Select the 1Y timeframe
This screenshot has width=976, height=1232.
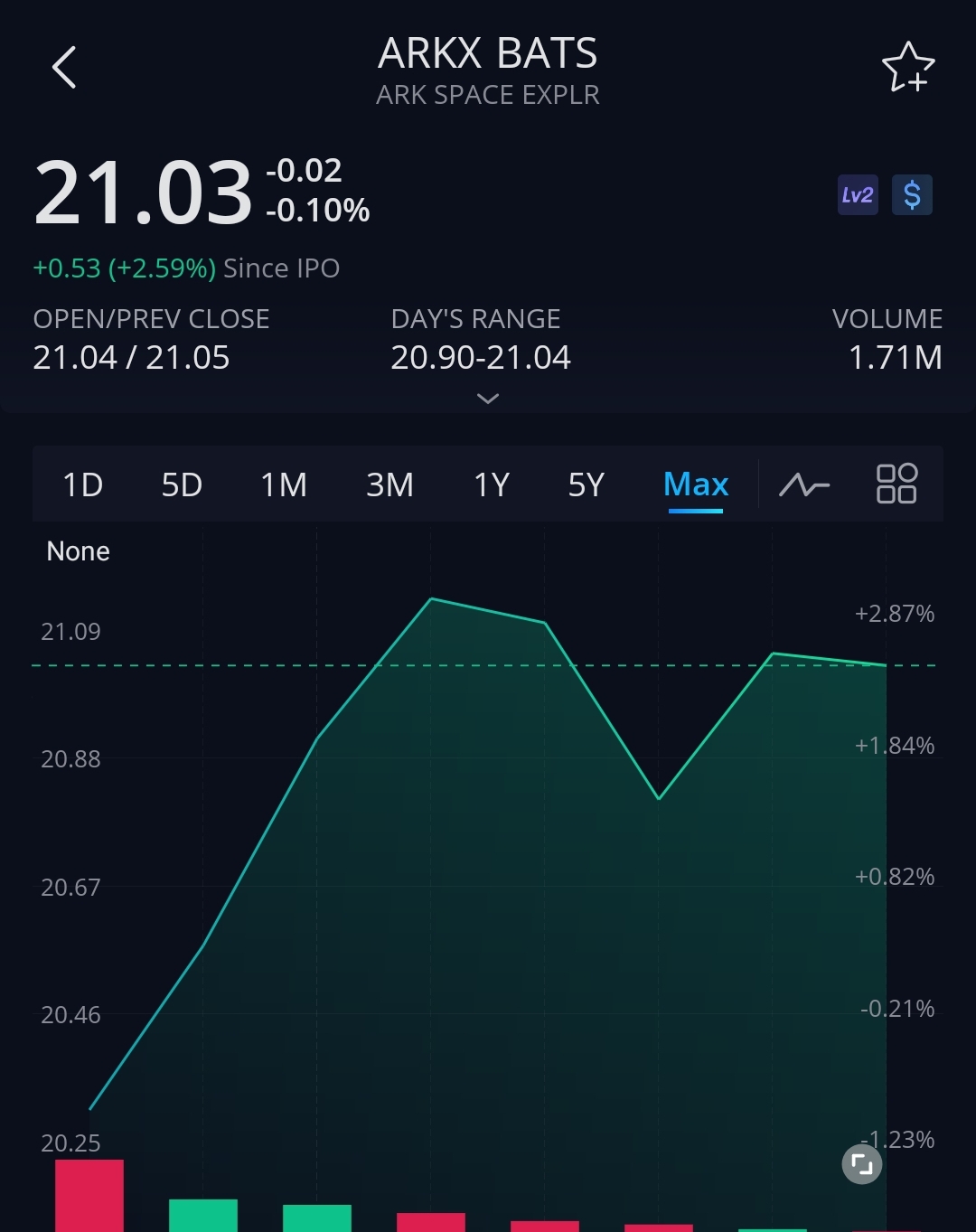[x=492, y=485]
